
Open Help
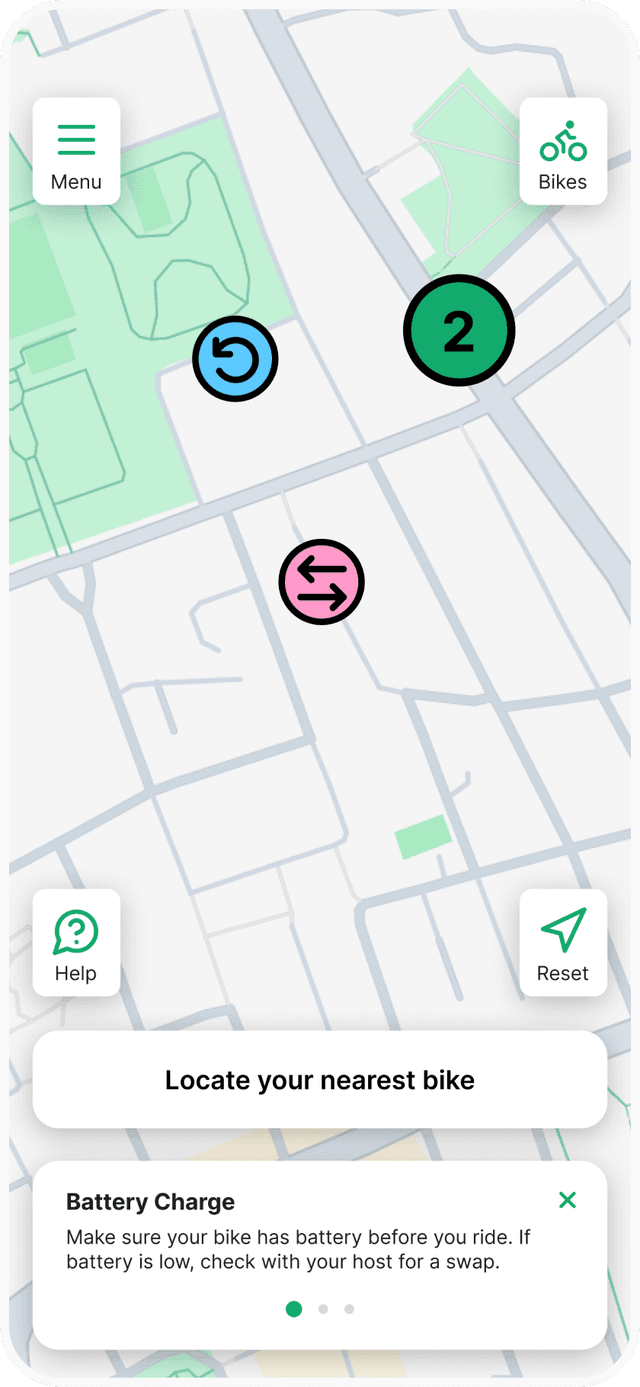coord(76,942)
